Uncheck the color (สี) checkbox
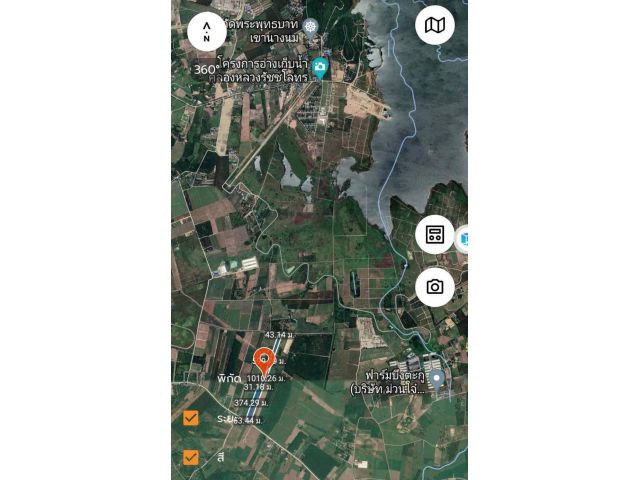 pyautogui.click(x=191, y=457)
